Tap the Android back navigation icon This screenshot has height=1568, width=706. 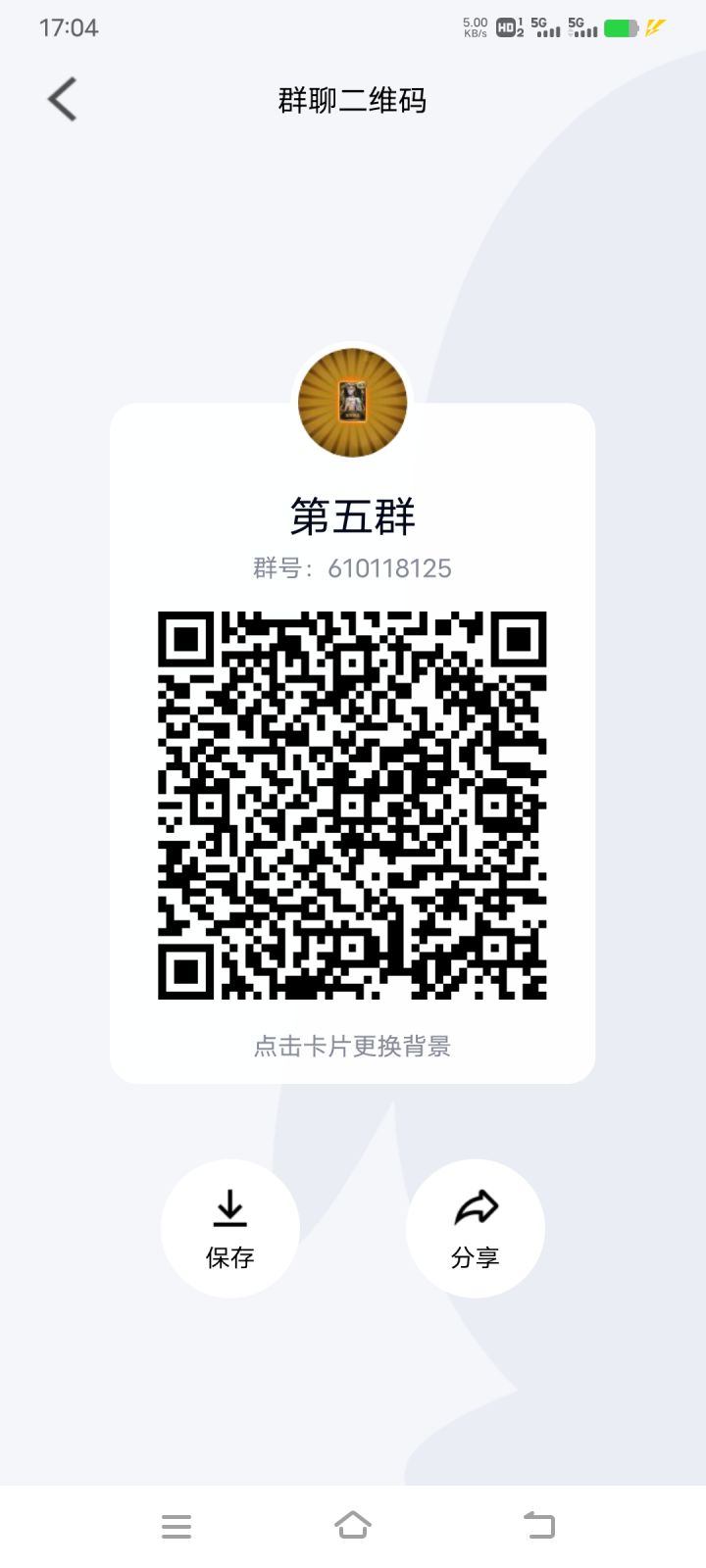[537, 1525]
